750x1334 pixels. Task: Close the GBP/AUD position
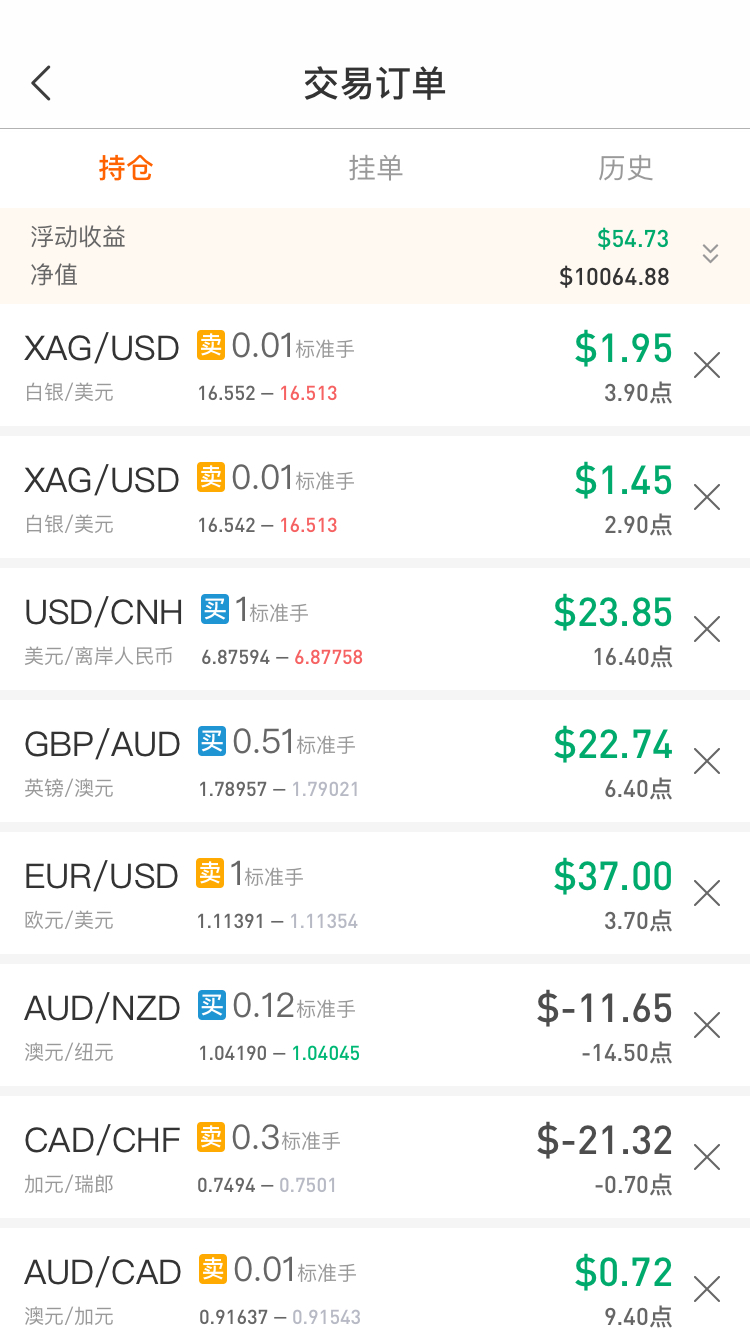tap(707, 761)
